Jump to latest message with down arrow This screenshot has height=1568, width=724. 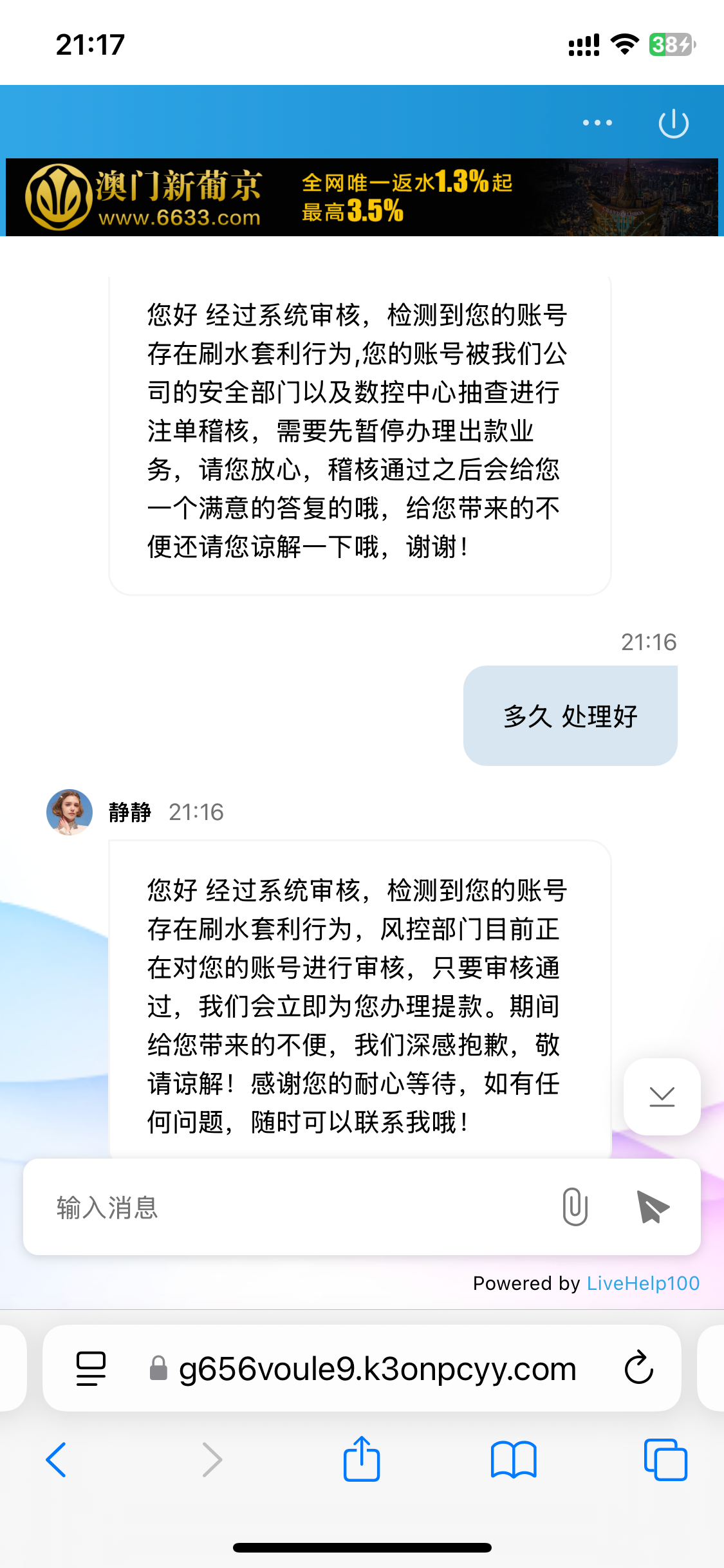click(x=662, y=1096)
